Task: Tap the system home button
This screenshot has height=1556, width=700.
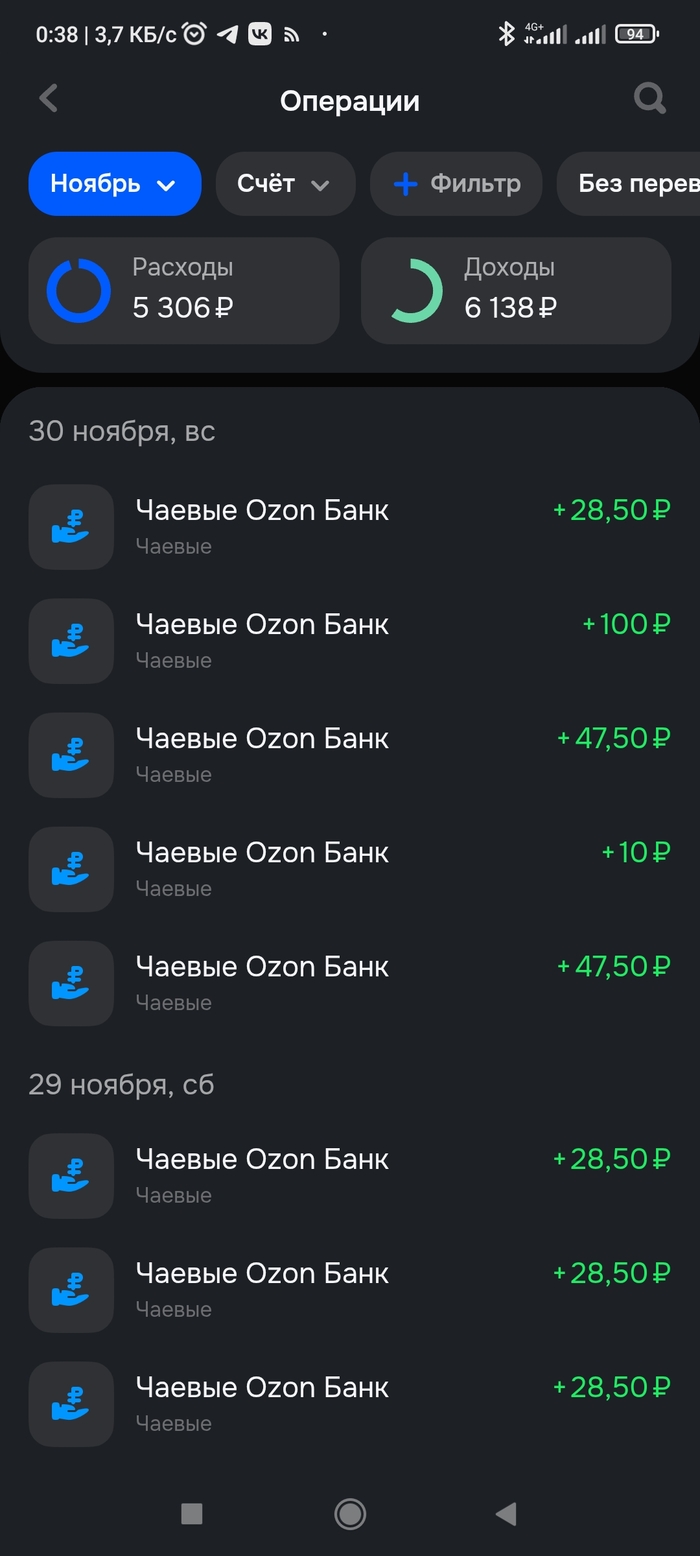Action: [x=350, y=1514]
